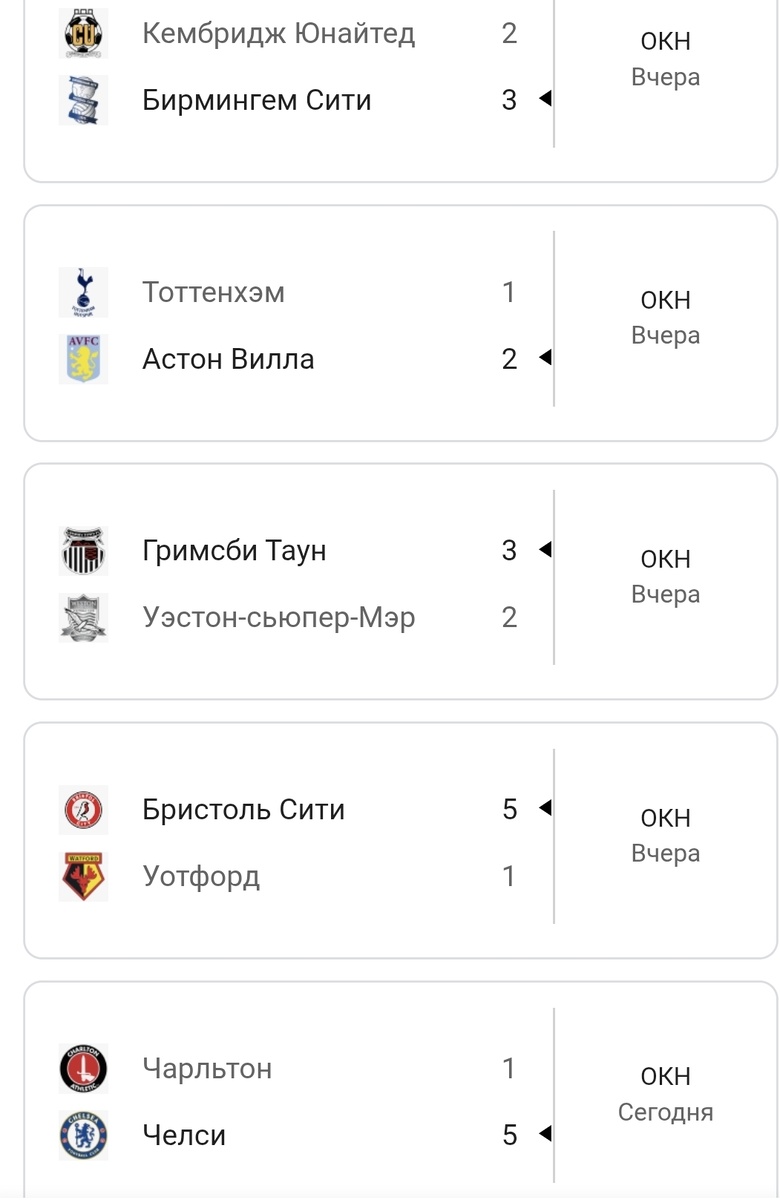Select the Бристоль Сити vs Уотфорд result
Viewport: 780px width, 1200px height.
tap(400, 841)
